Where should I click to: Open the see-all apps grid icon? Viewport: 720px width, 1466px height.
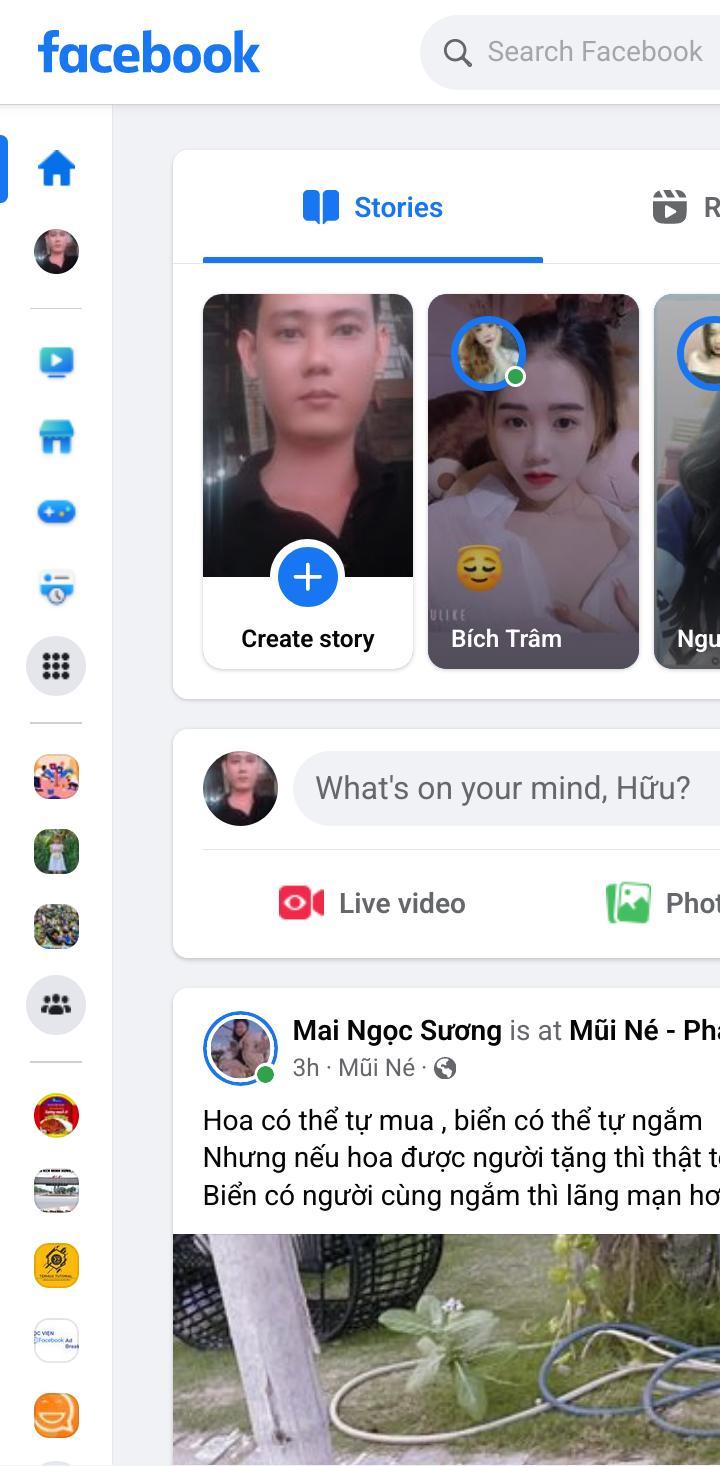[56, 666]
